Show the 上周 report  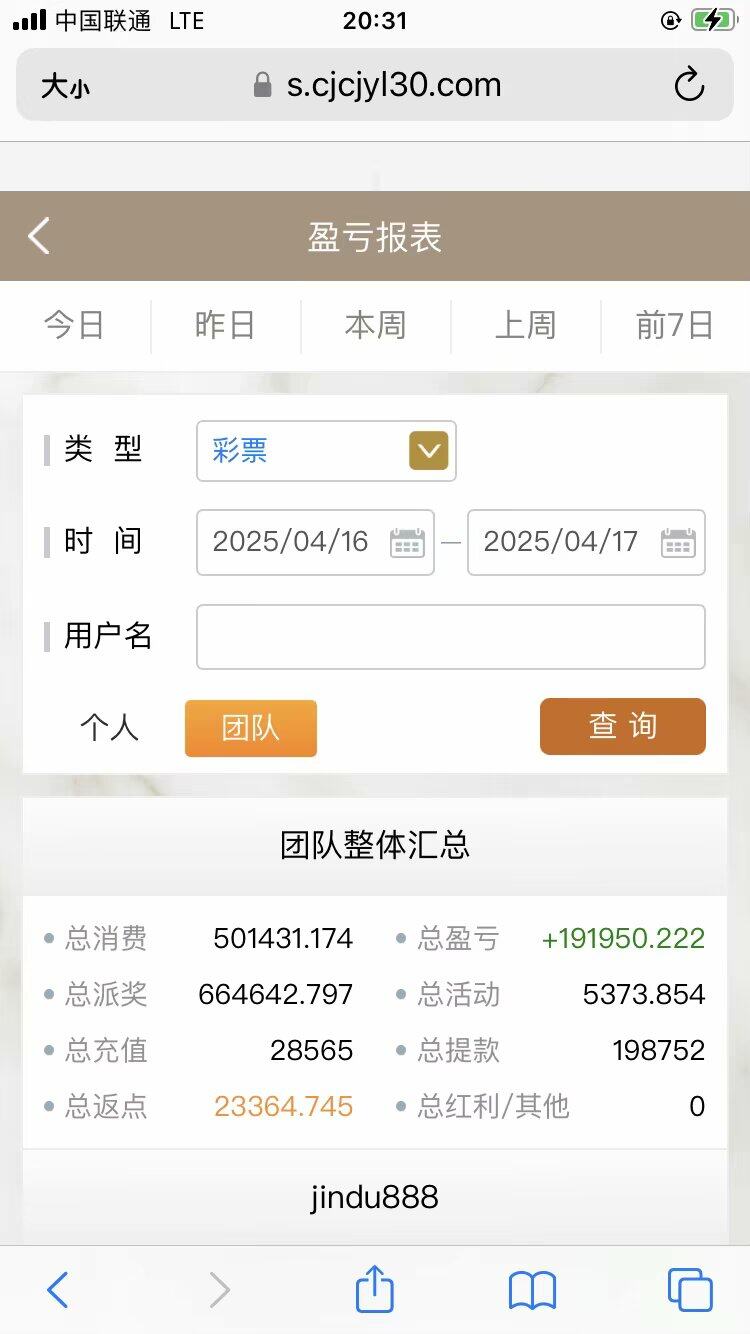click(525, 326)
